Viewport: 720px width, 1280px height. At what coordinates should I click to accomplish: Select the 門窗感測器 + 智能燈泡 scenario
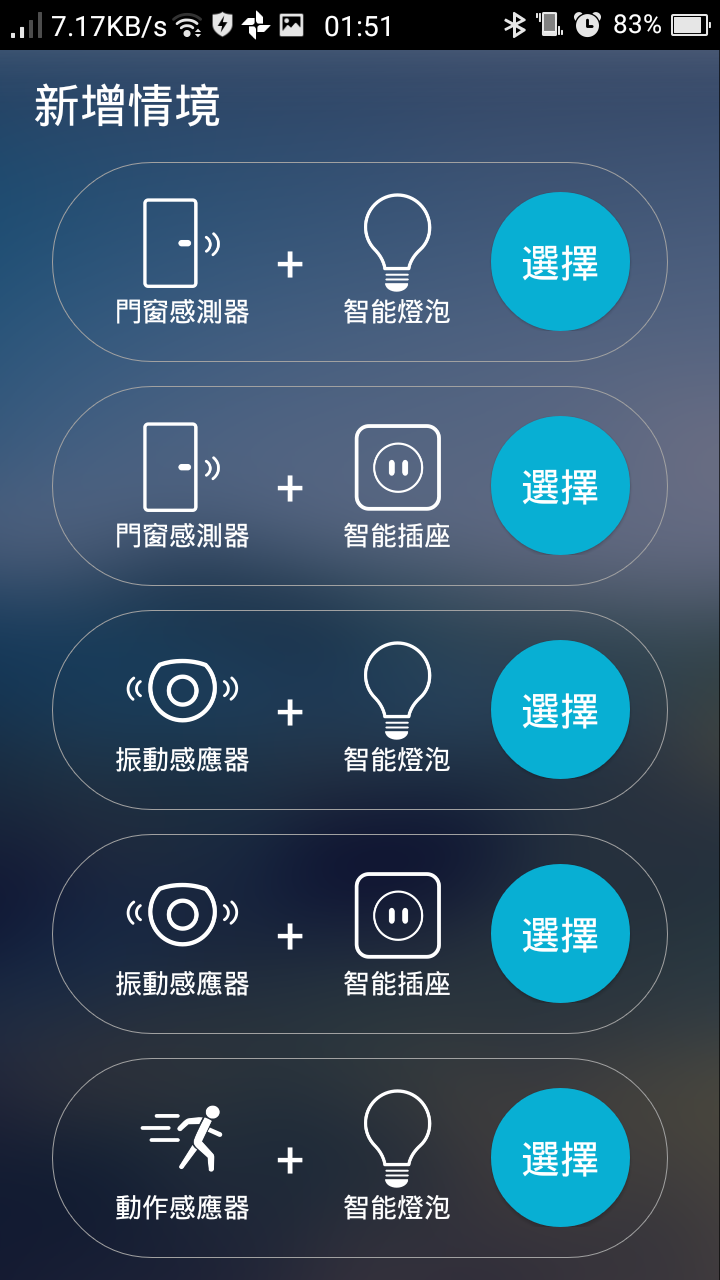click(560, 262)
